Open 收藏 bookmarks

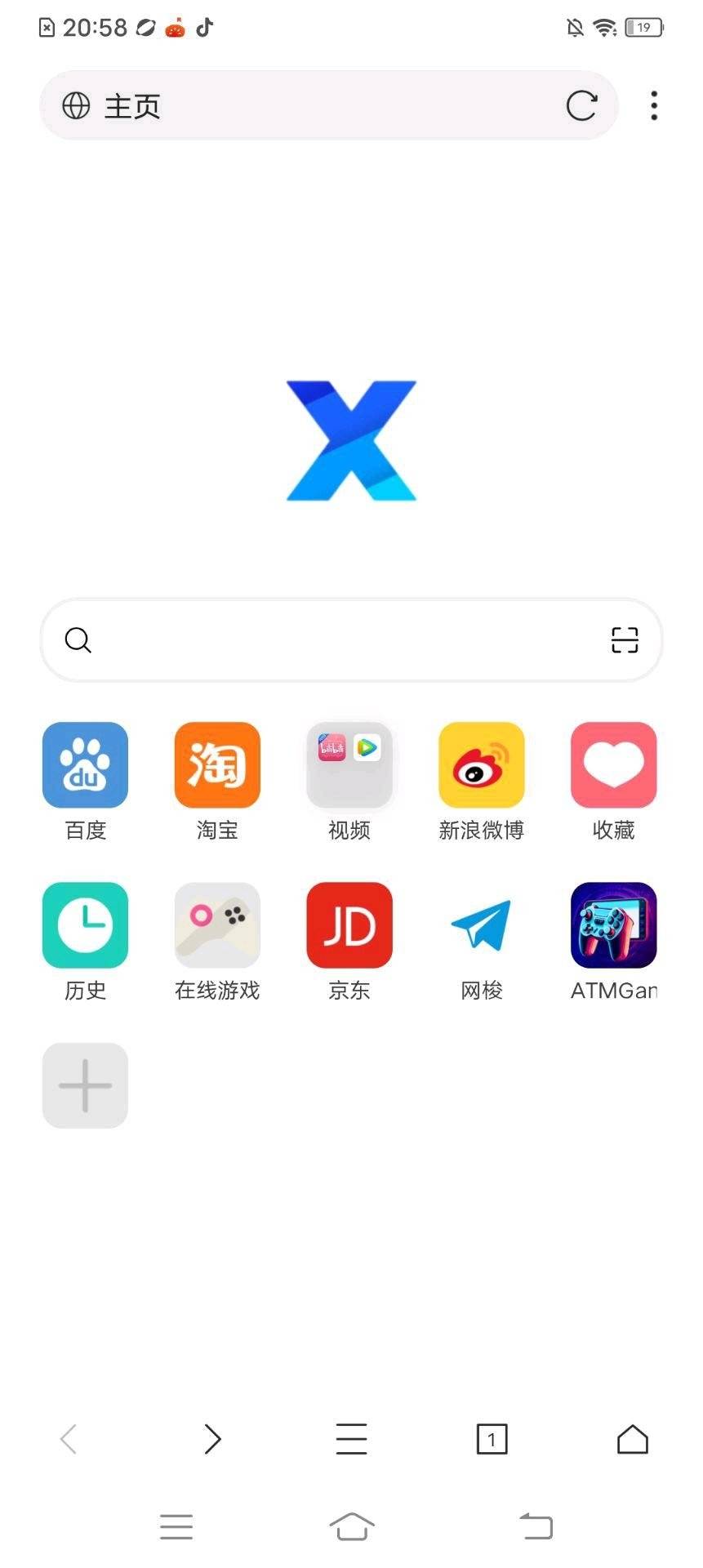coord(613,765)
